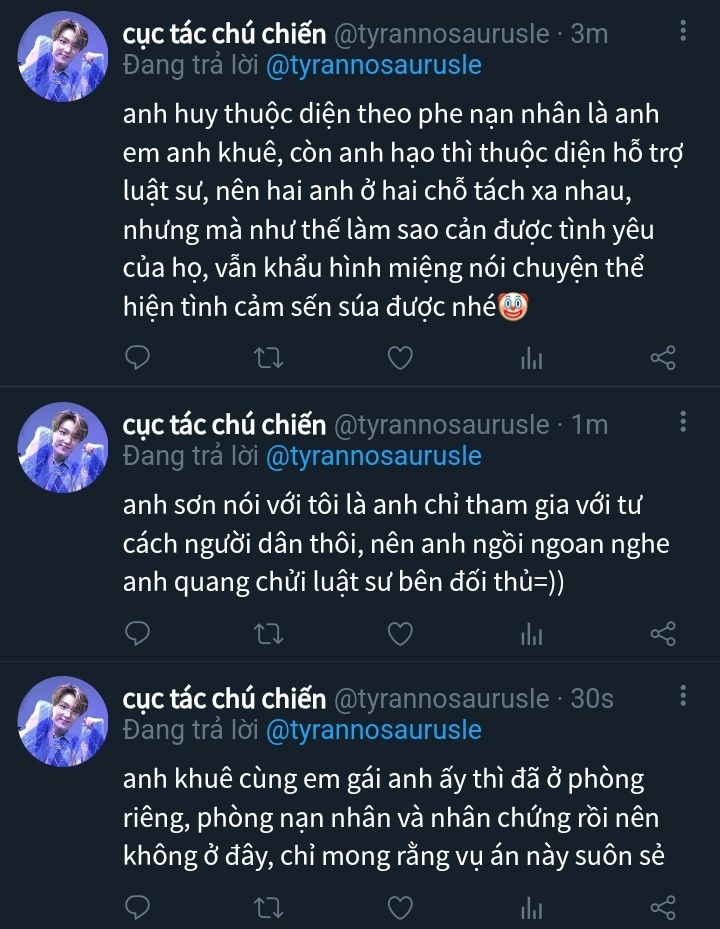Share the tweet about anh sơn
720x929 pixels.
663,633
